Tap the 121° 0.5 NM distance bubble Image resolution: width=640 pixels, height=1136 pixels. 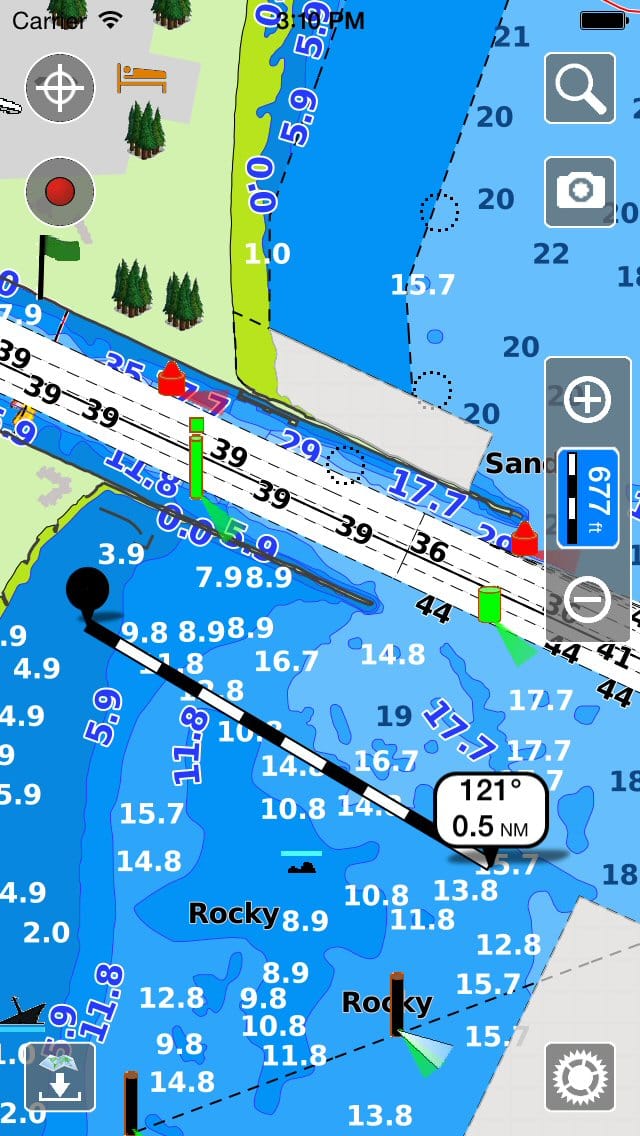coord(491,810)
